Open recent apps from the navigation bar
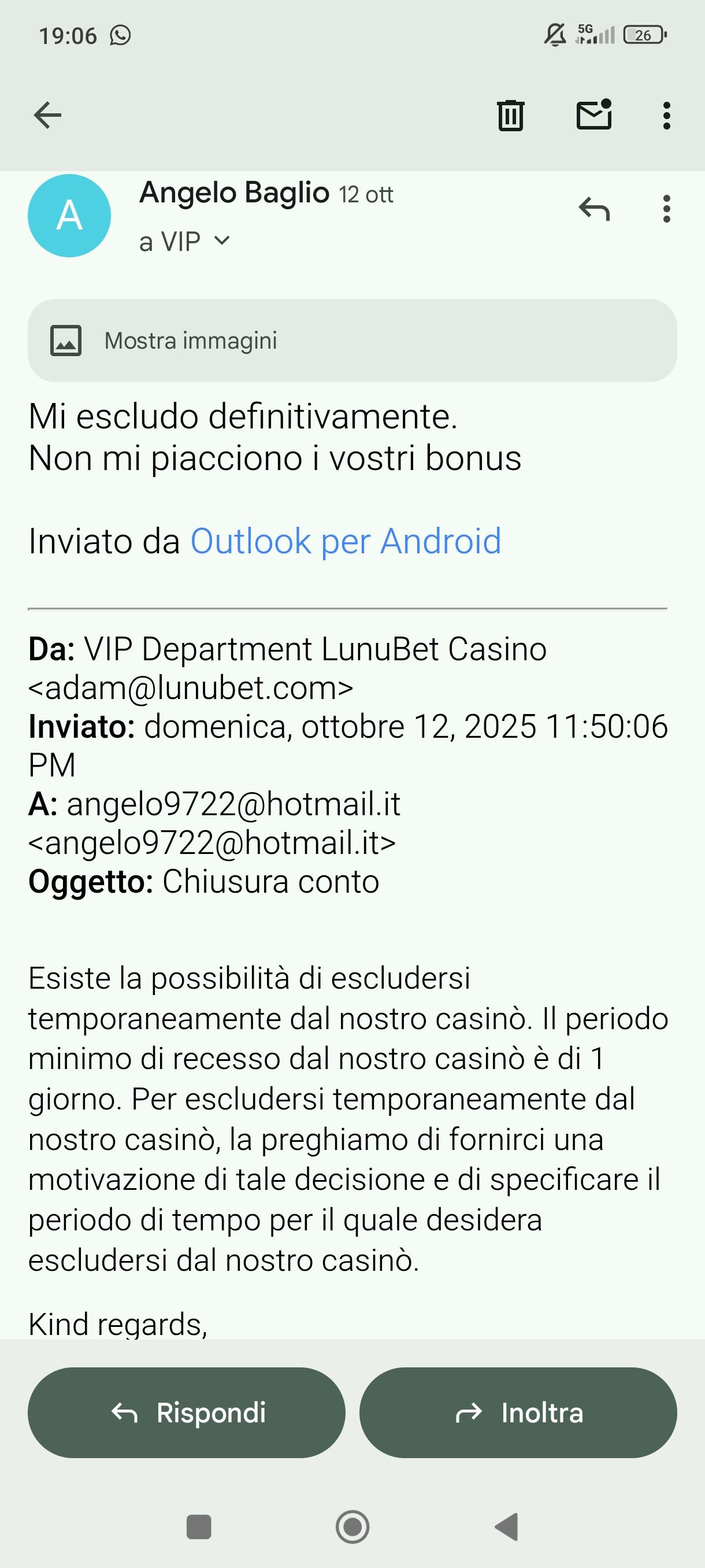 [x=198, y=1526]
